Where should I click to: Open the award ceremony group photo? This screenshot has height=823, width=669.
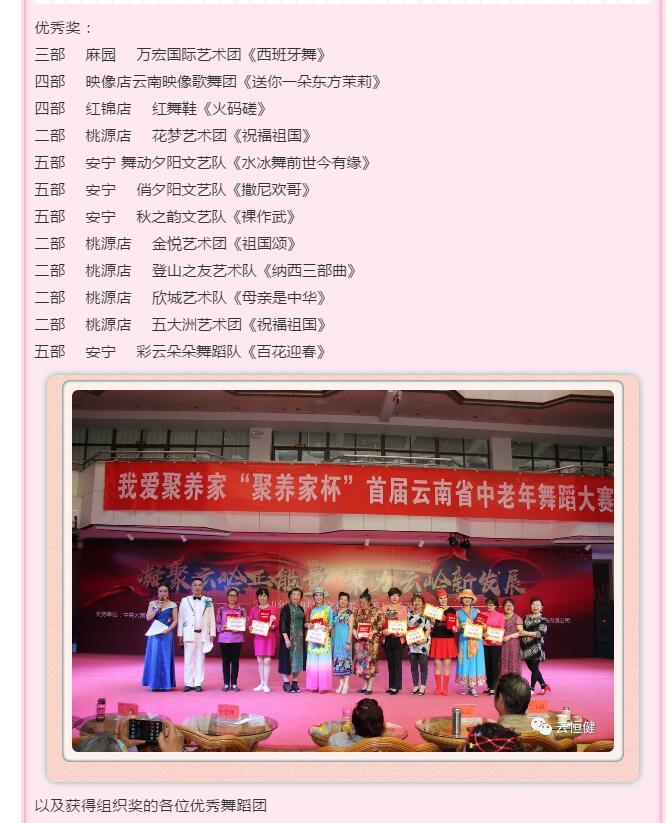click(342, 570)
